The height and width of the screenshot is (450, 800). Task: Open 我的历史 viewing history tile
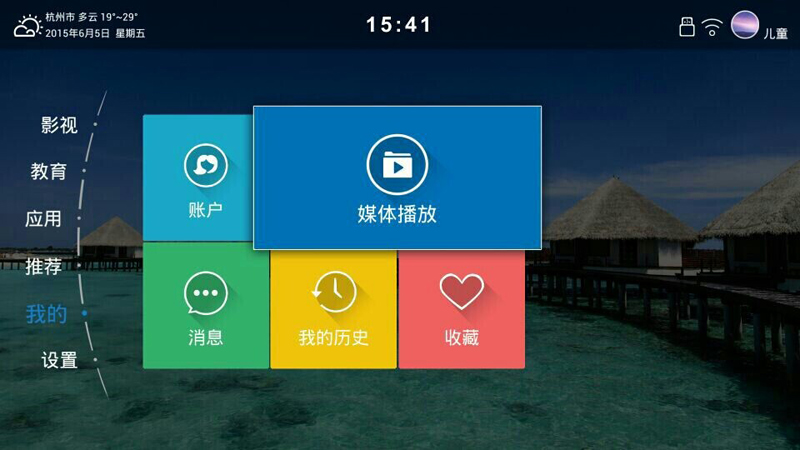(333, 306)
